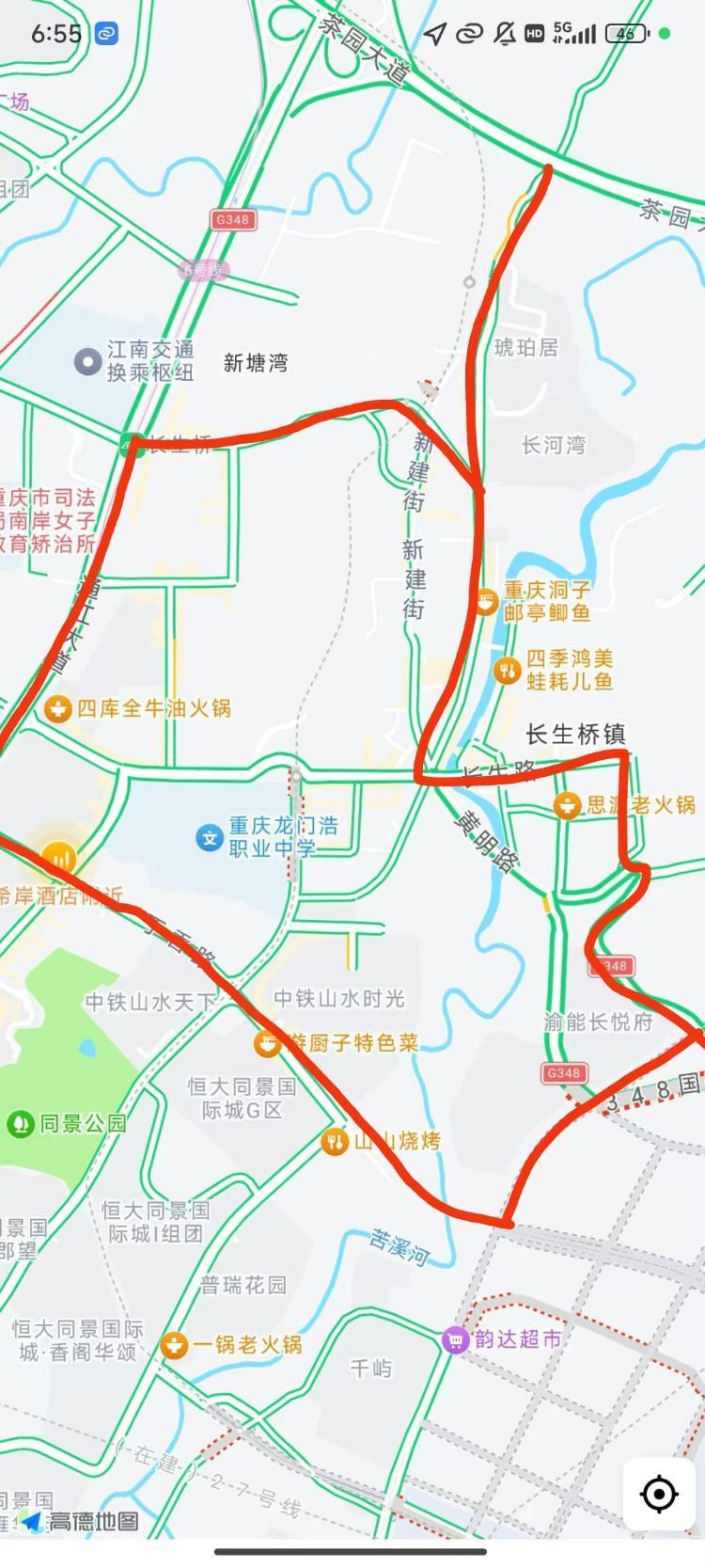Screen dimensions: 705x1568
Task: Select the 一锅老火锅 restaurant marker
Action: (173, 1345)
